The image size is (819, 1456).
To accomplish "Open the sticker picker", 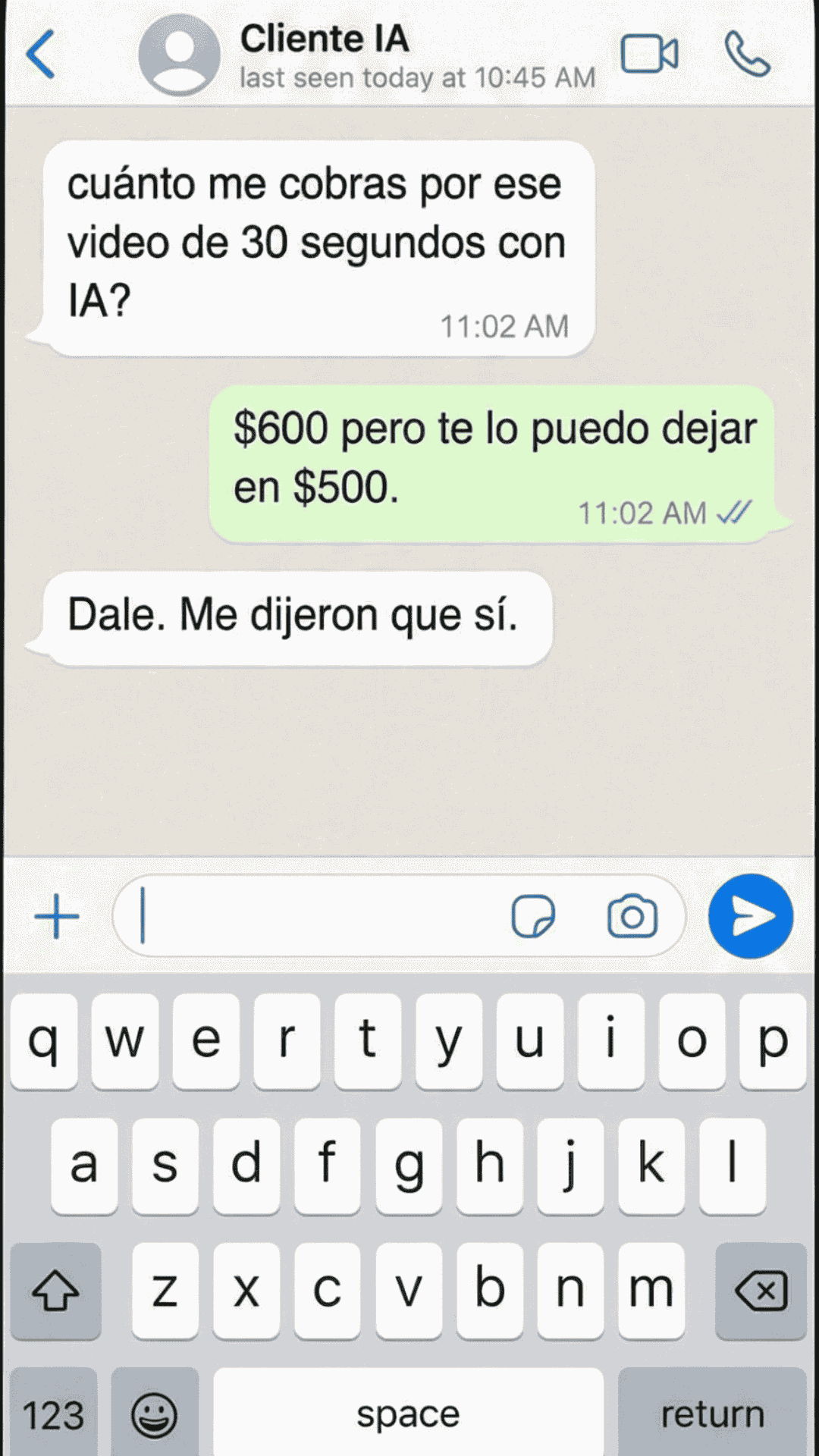I will (x=533, y=916).
